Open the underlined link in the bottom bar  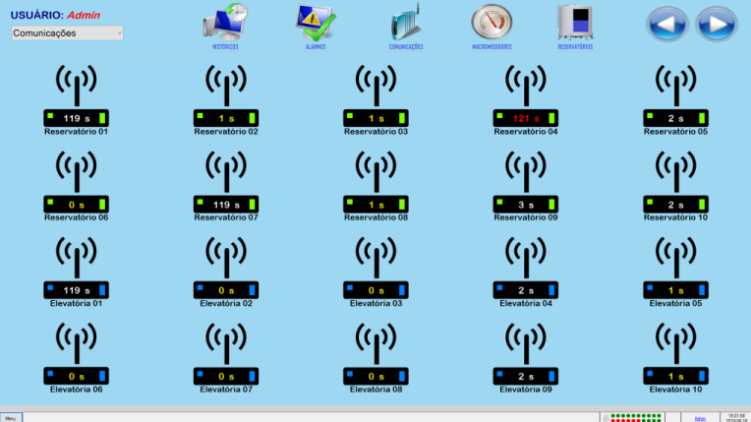[x=700, y=417]
